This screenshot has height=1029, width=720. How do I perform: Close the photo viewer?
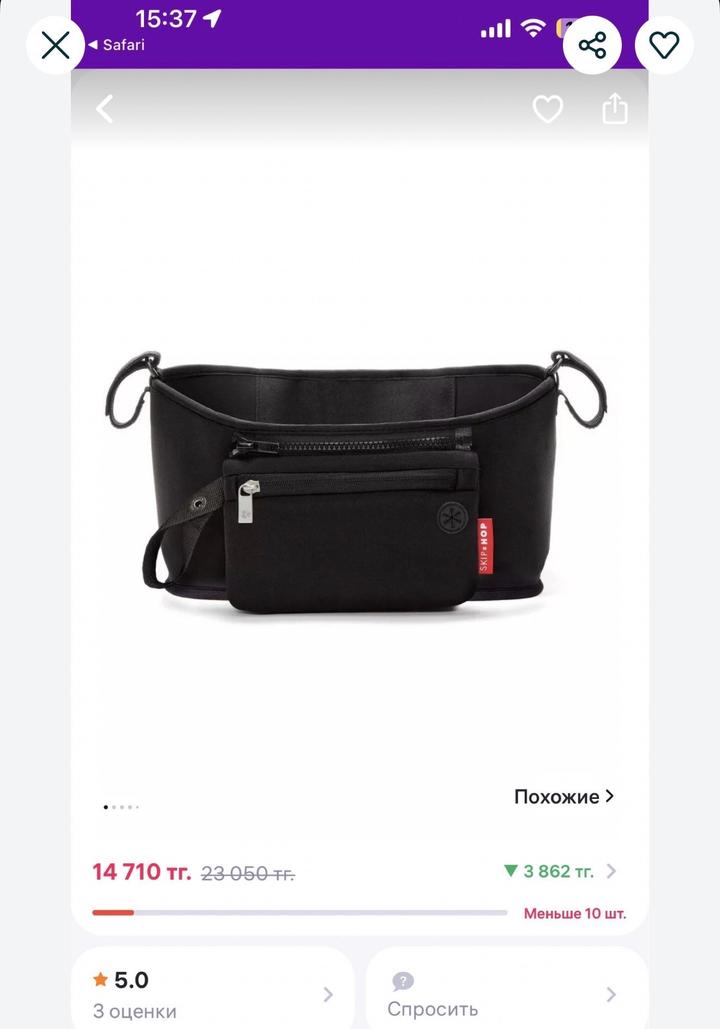tap(55, 45)
